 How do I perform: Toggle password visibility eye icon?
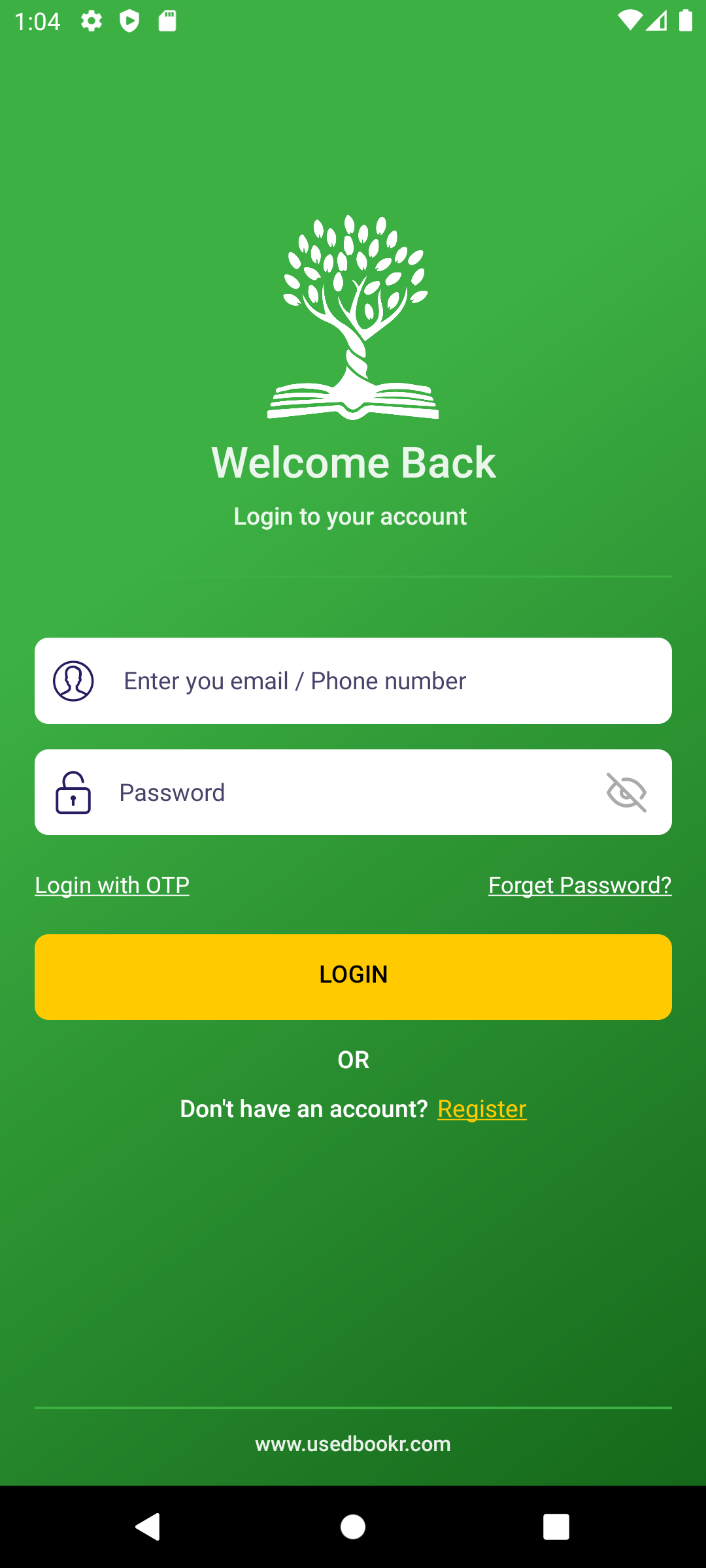626,792
